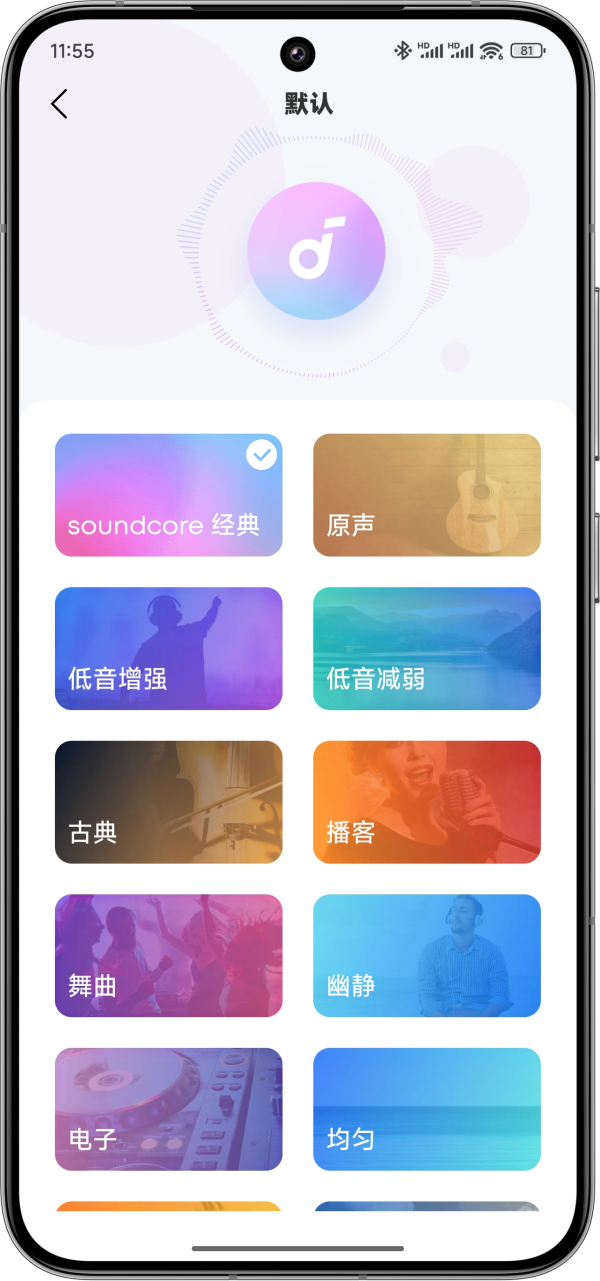
Task: Apply the 低音增强 preset
Action: (x=168, y=648)
